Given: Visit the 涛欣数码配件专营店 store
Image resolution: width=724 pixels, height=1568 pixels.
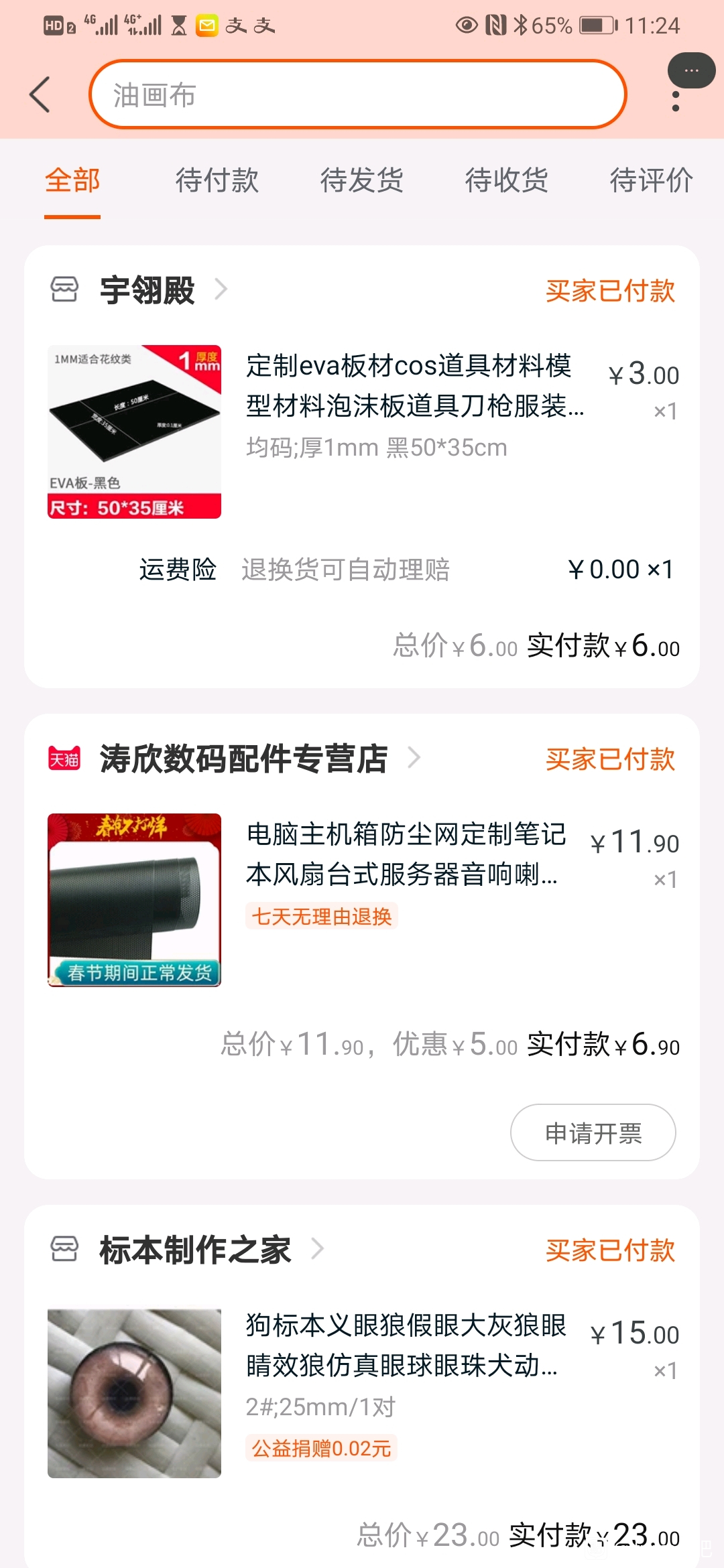Looking at the screenshot, I should [244, 759].
